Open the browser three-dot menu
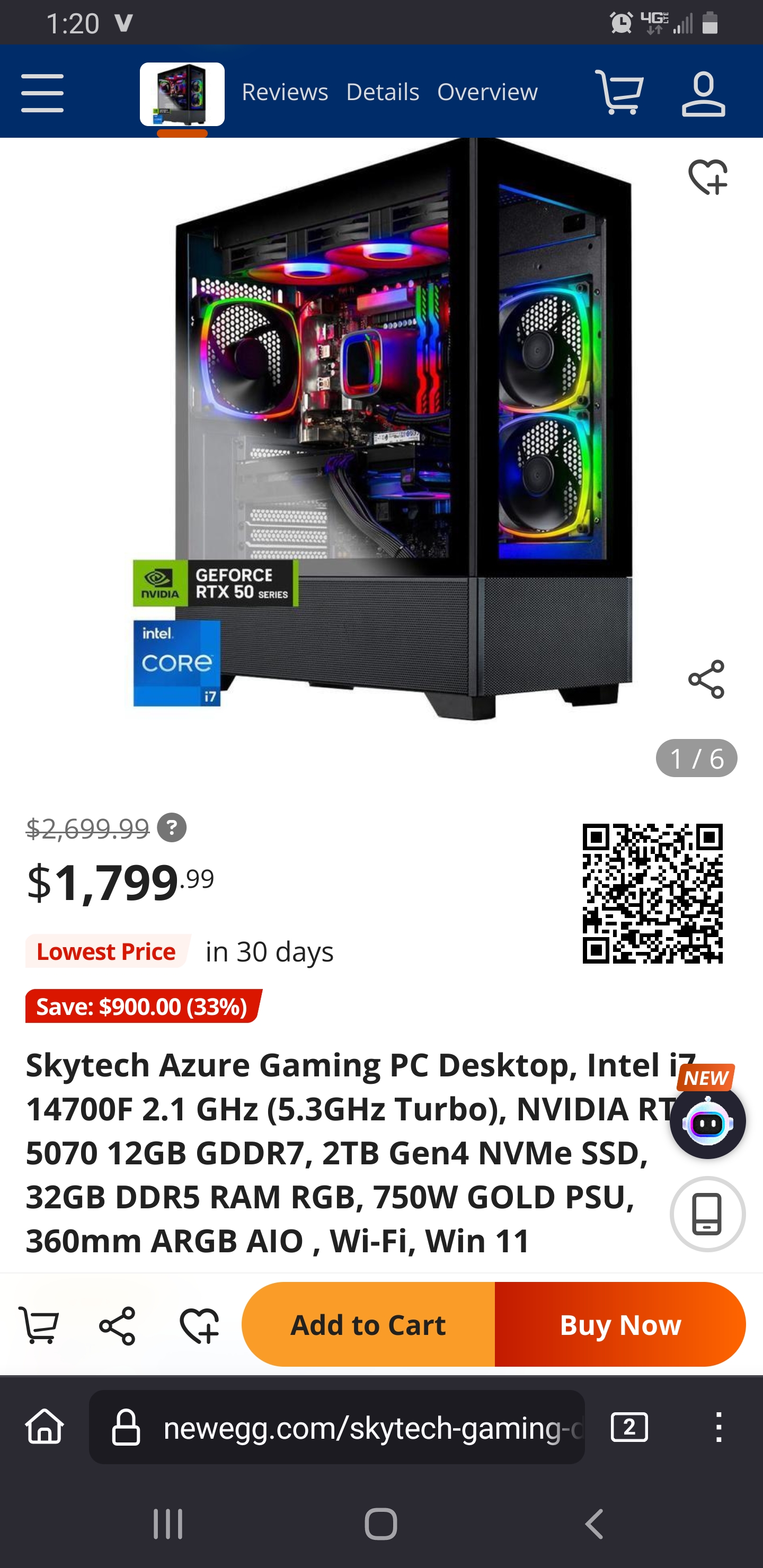Viewport: 763px width, 1568px height. click(718, 1428)
